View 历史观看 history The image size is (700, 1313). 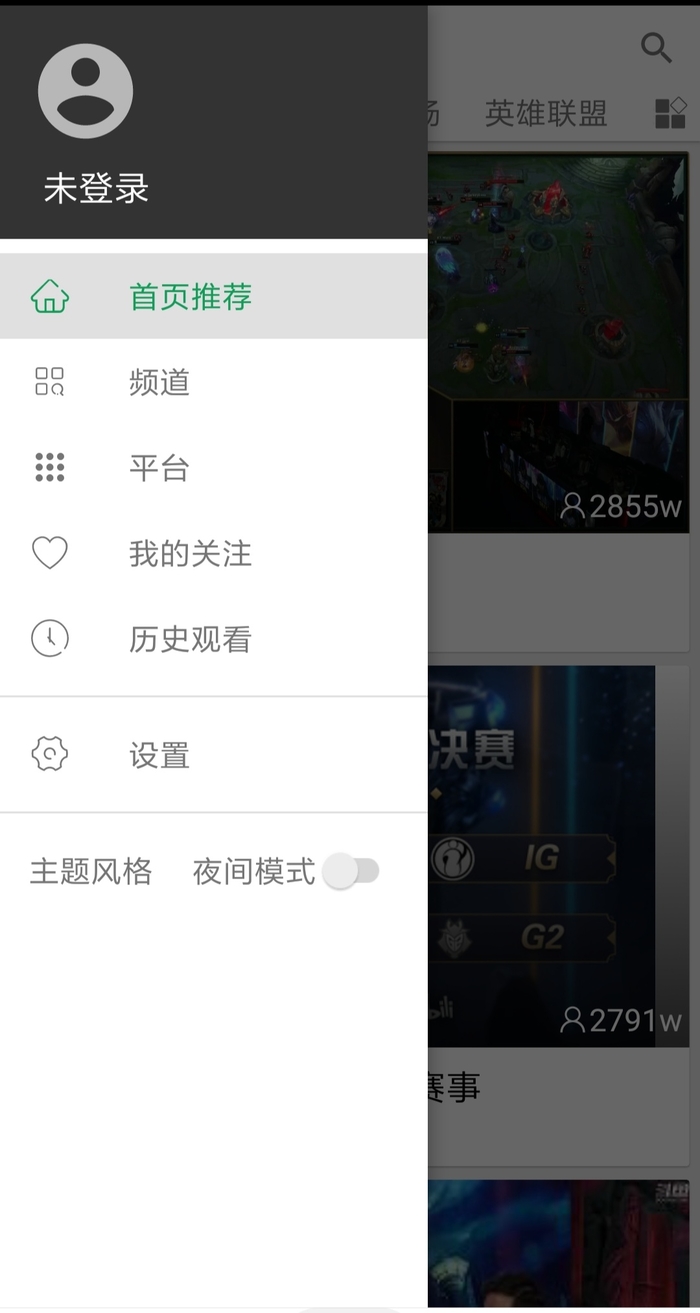click(190, 639)
